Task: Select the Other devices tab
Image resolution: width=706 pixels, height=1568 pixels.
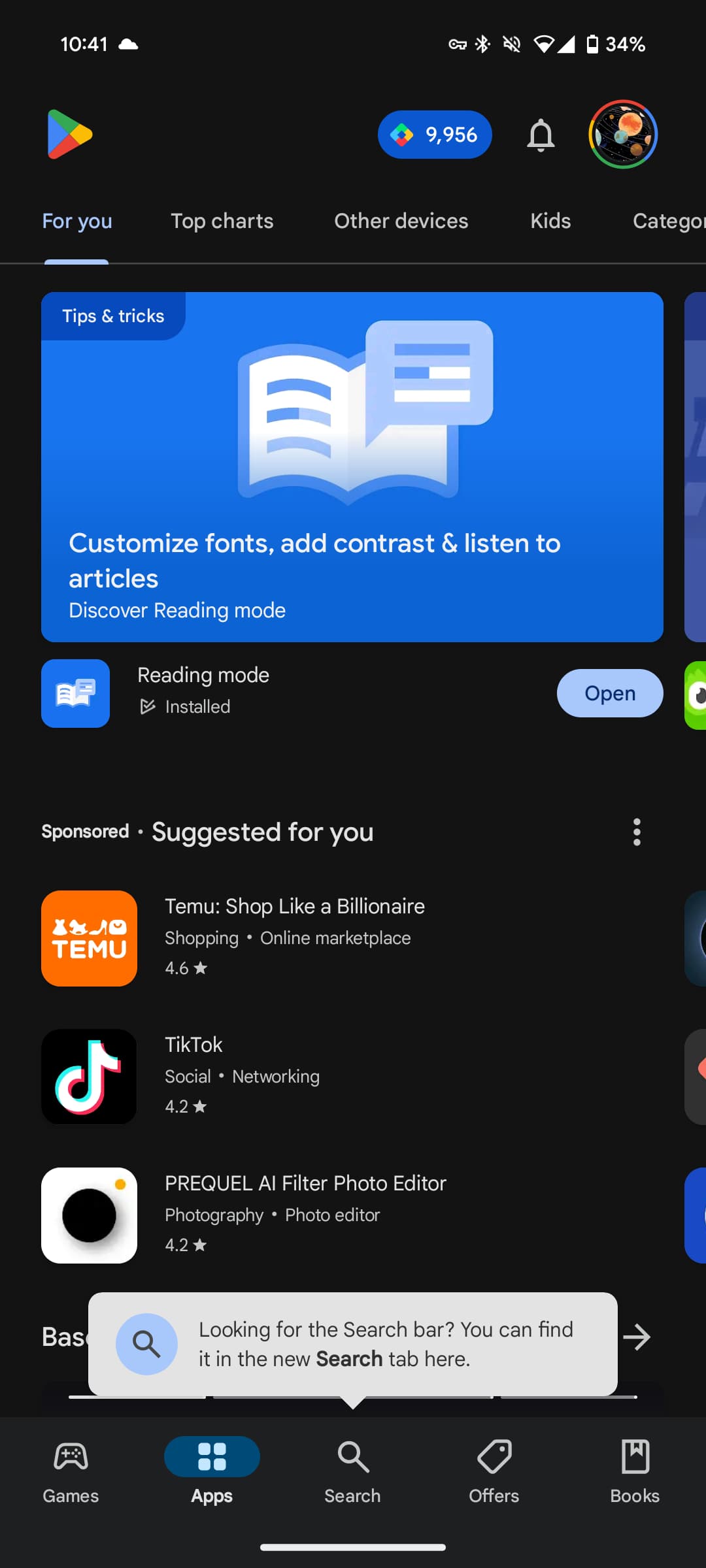Action: pyautogui.click(x=401, y=221)
